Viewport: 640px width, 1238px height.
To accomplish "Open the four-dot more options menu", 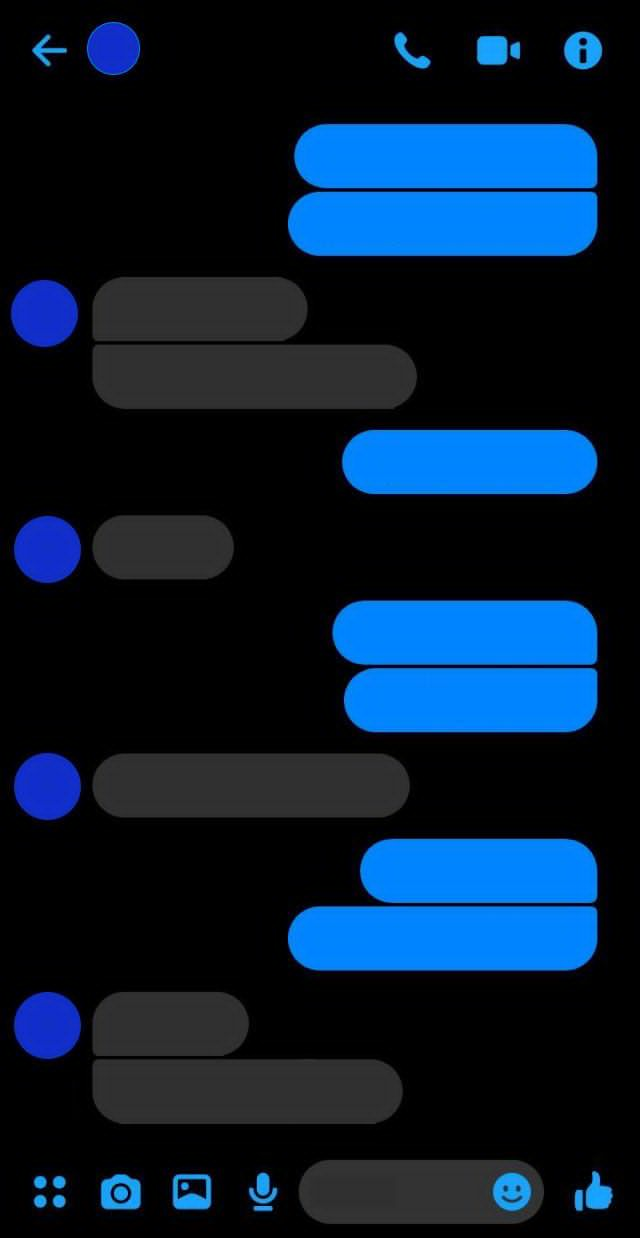I will [x=49, y=1192].
